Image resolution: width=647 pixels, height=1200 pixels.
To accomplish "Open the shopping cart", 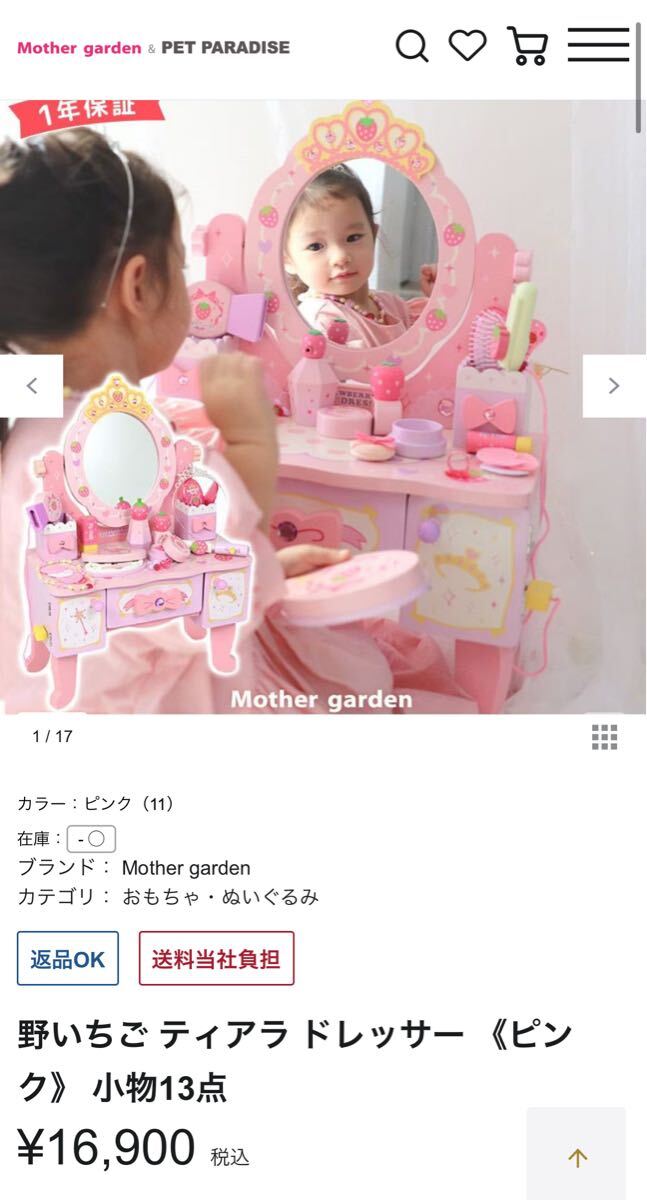I will point(527,46).
